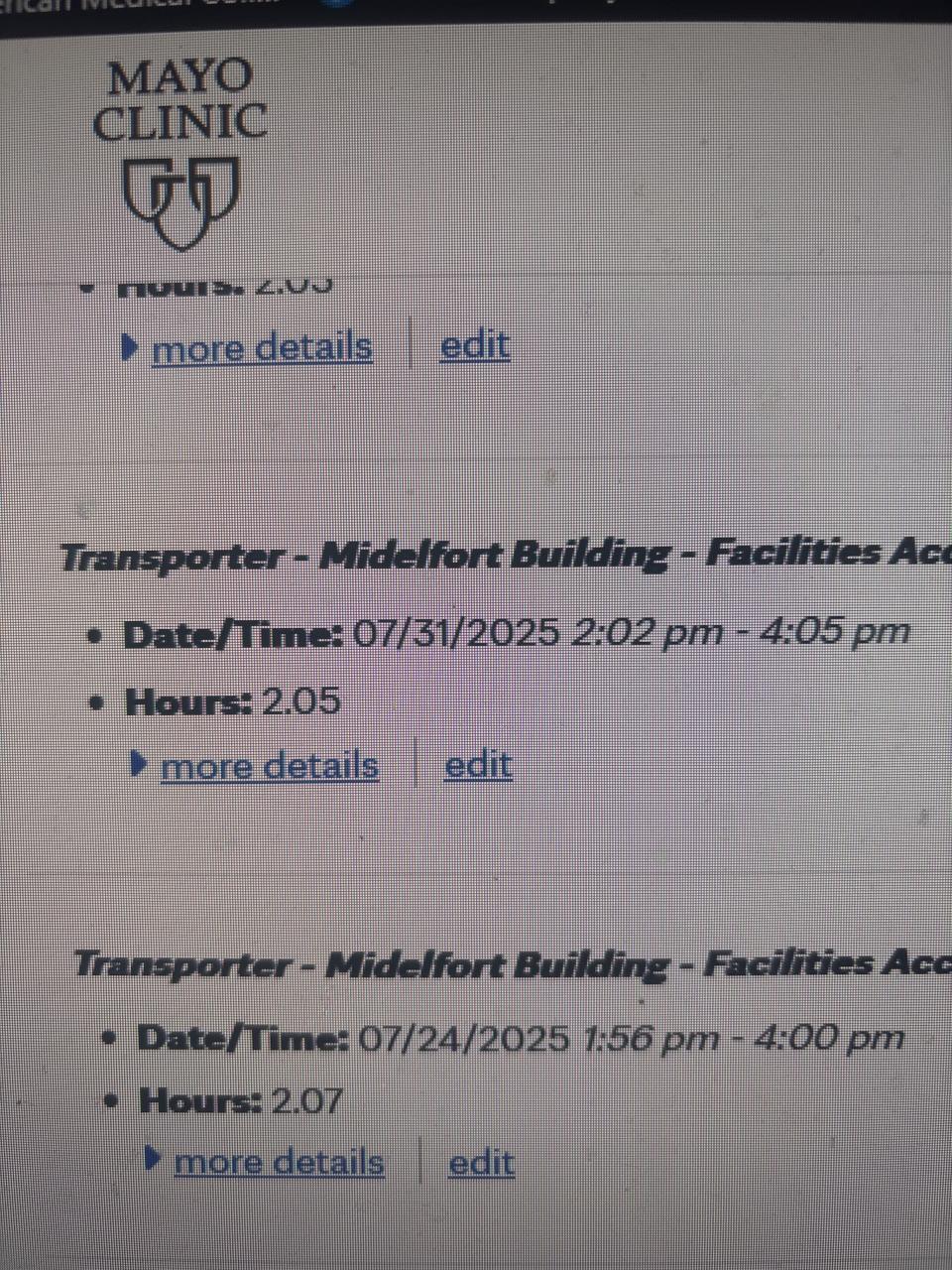Click edit link below the Mayo Clinic logo
952x1270 pixels.
pos(475,346)
